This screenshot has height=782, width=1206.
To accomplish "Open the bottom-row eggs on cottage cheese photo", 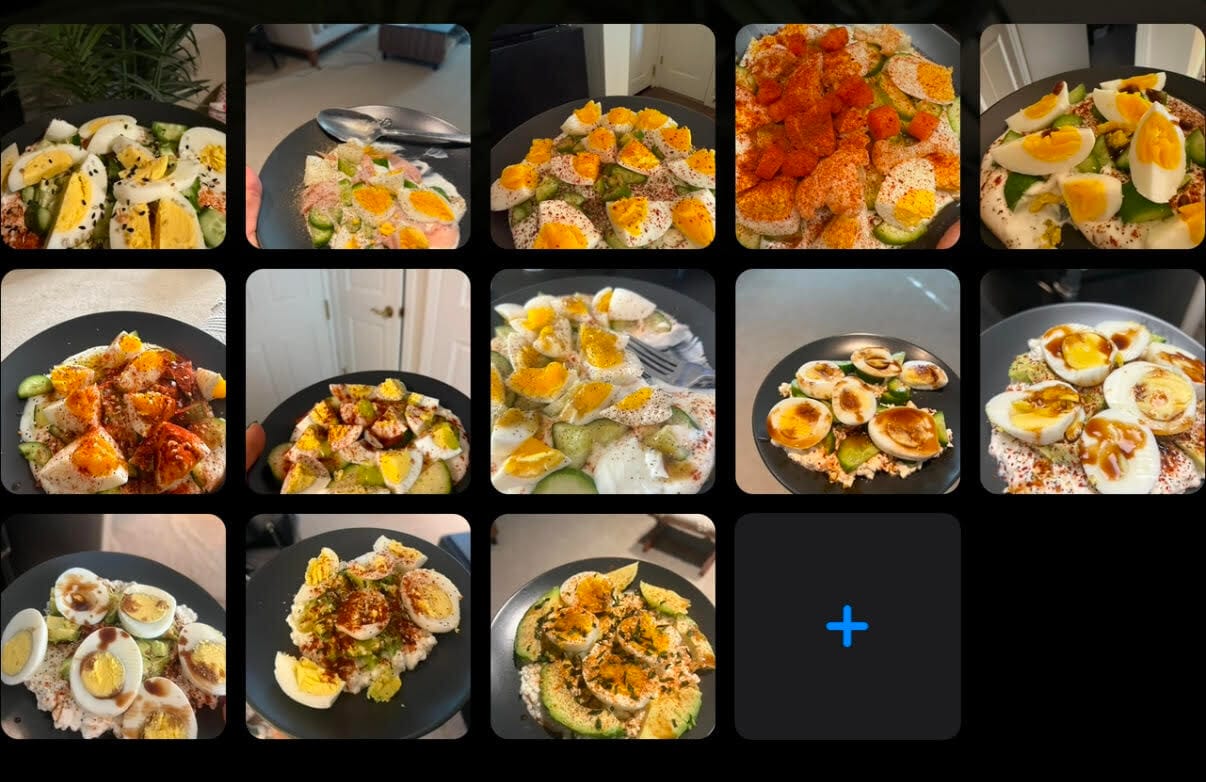I will click(x=113, y=626).
